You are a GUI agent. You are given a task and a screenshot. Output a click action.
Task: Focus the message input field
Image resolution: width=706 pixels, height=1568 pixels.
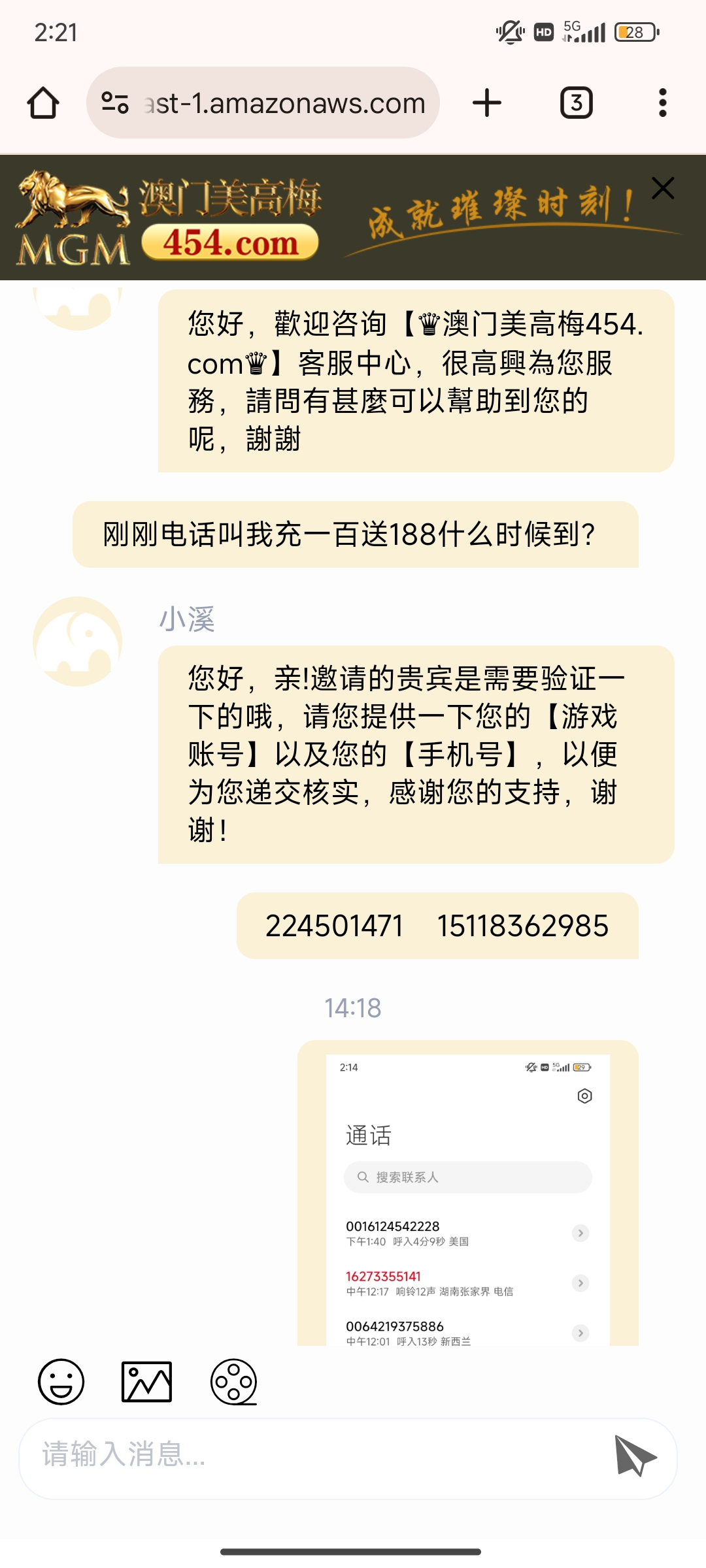pos(314,1456)
